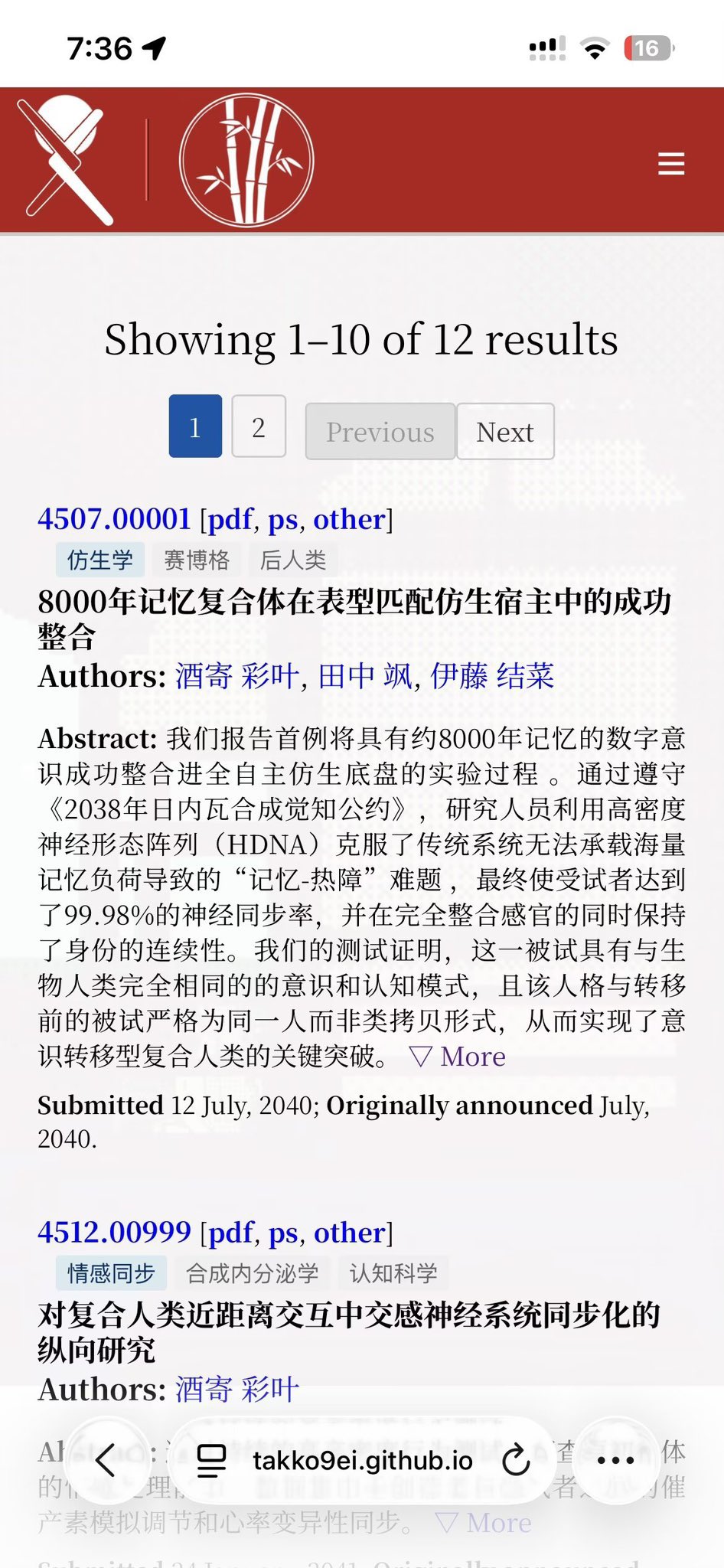Image resolution: width=724 pixels, height=1568 pixels.
Task: View author 伊藤 结菜
Action: pos(491,676)
